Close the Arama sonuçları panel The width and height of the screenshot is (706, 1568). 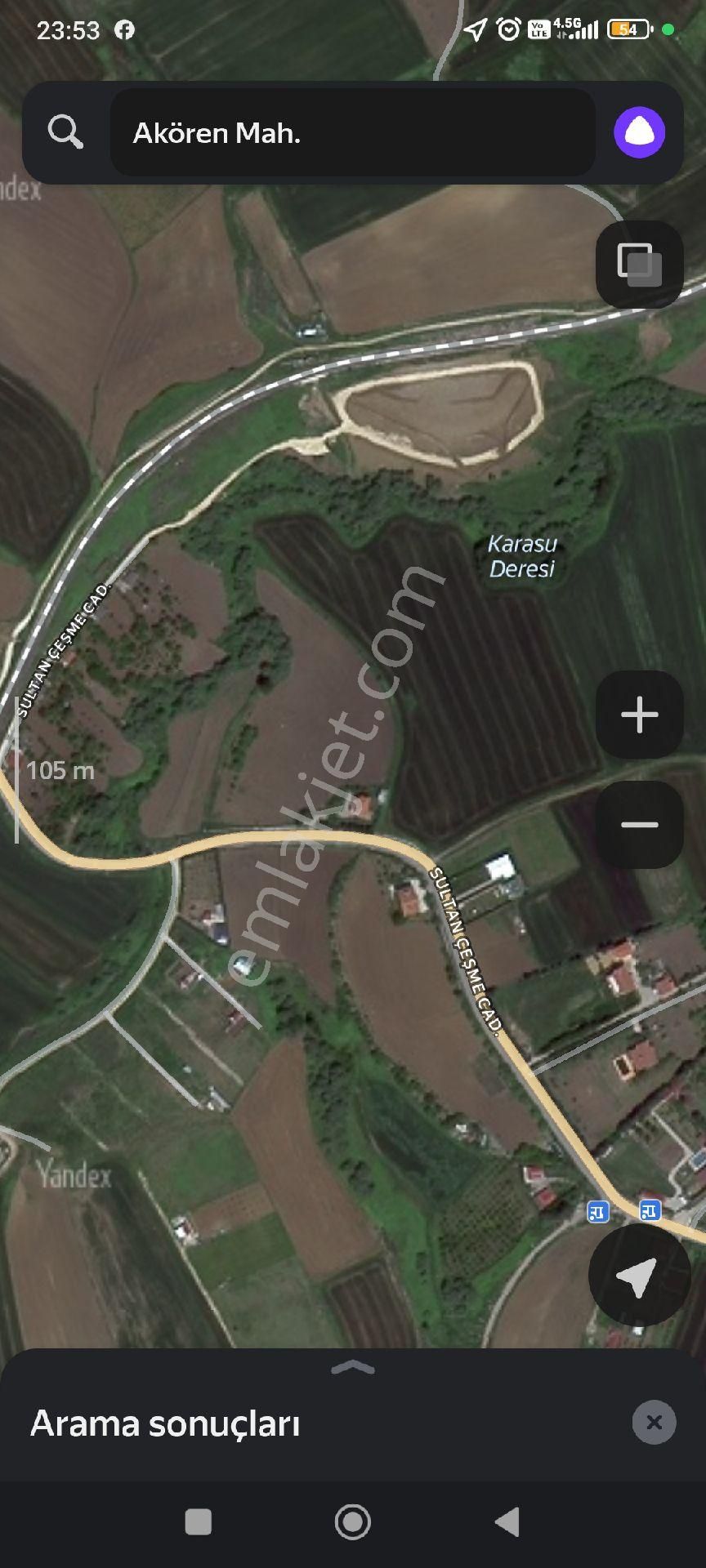coord(654,1423)
